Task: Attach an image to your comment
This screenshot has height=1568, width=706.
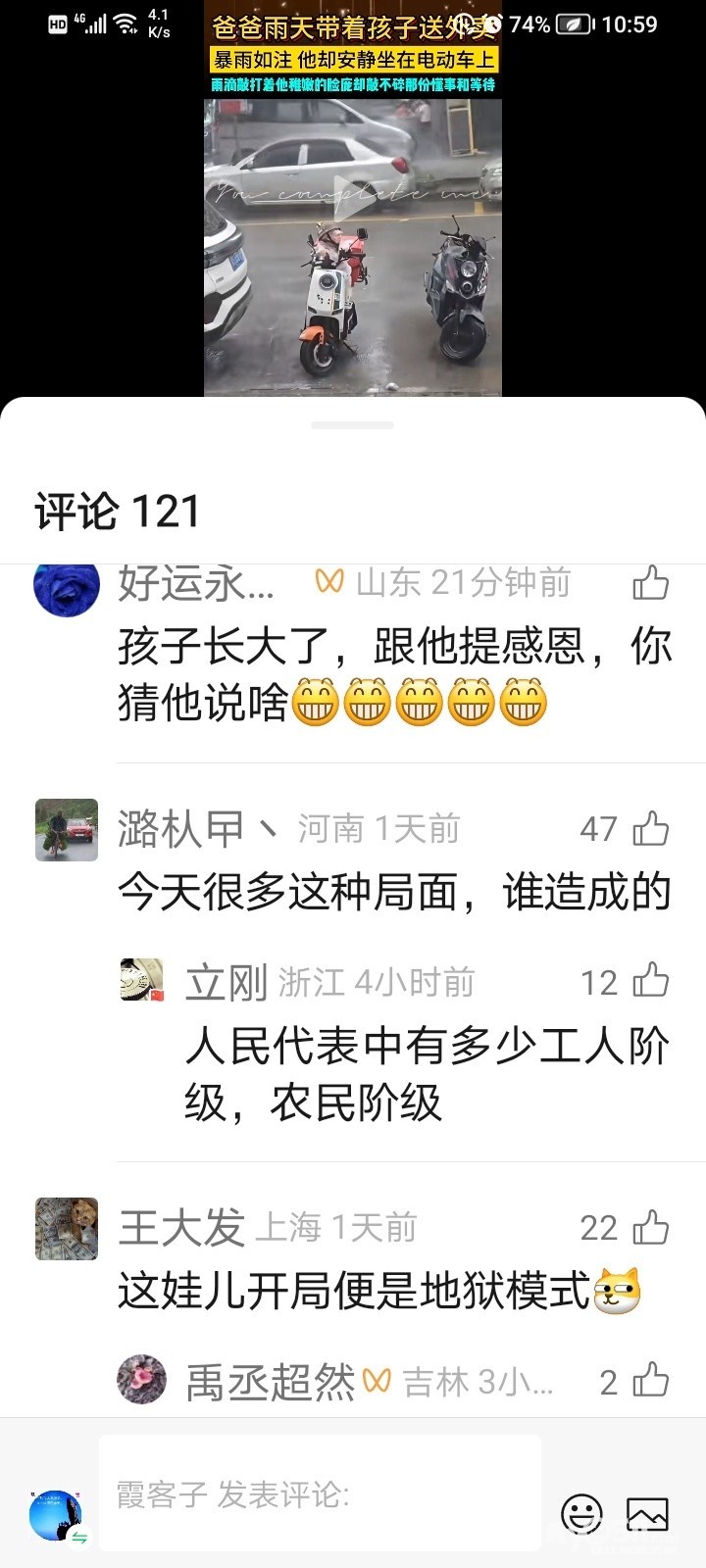Action: [647, 1513]
